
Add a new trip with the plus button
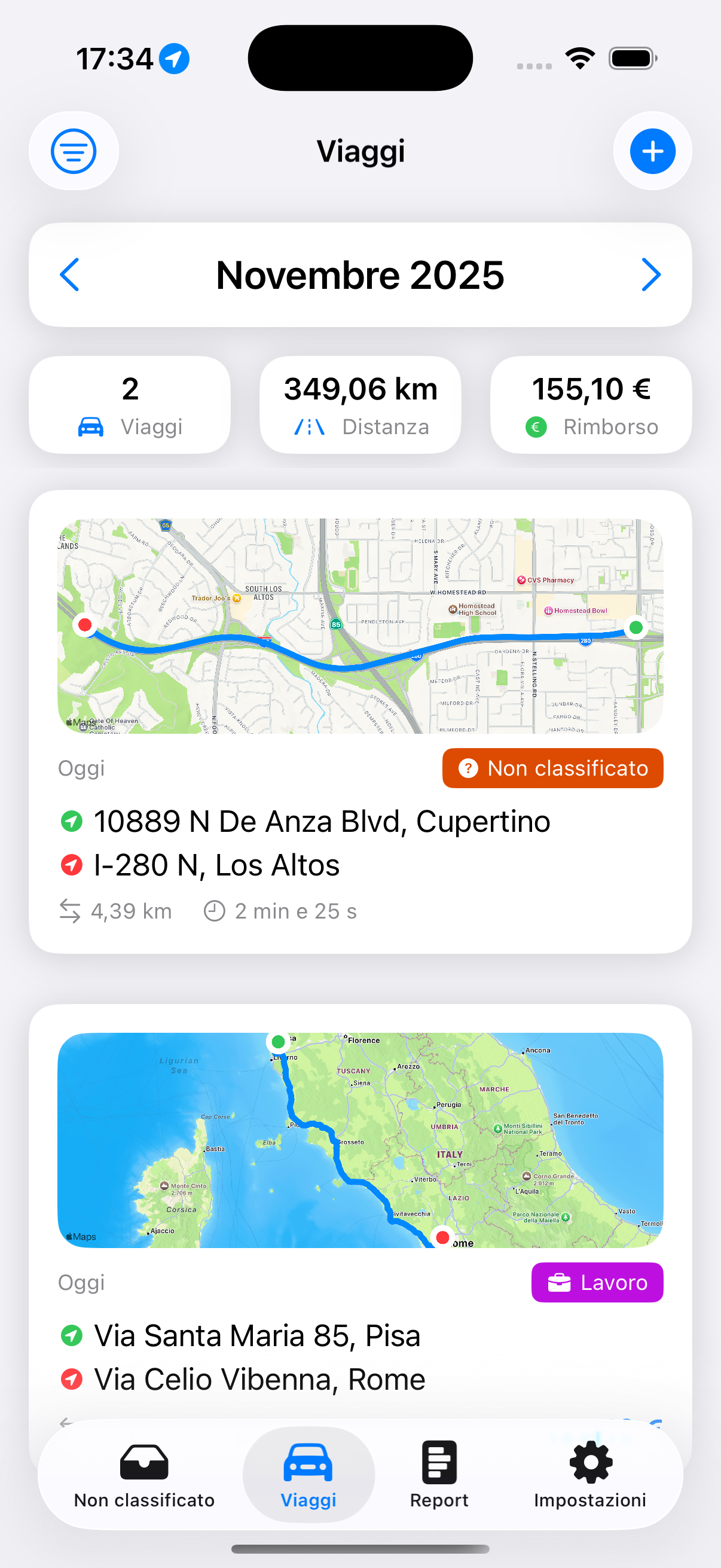(x=652, y=151)
